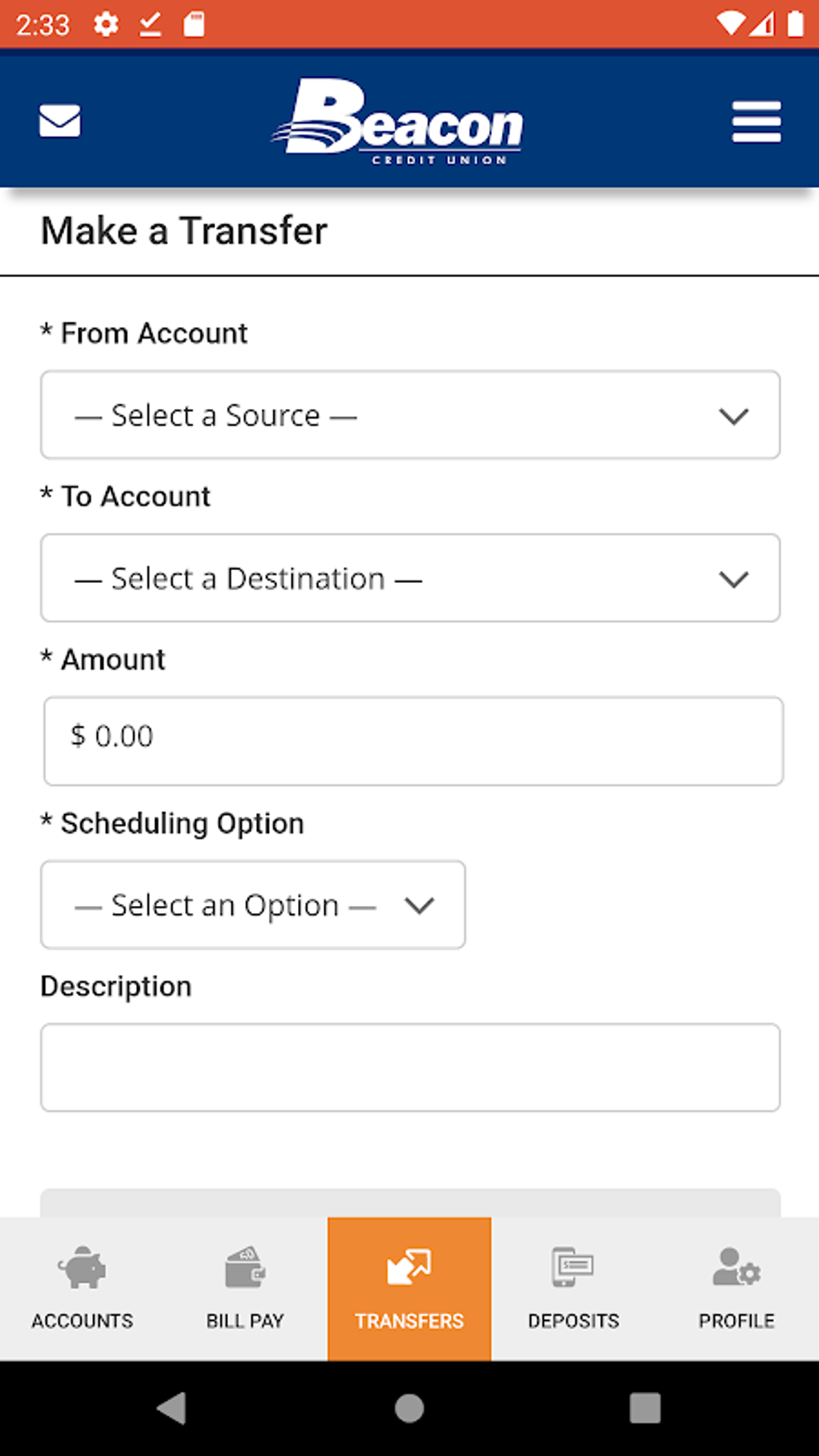Screen dimensions: 819x1456
Task: Open the Scheduling Option dropdown
Action: tap(252, 904)
